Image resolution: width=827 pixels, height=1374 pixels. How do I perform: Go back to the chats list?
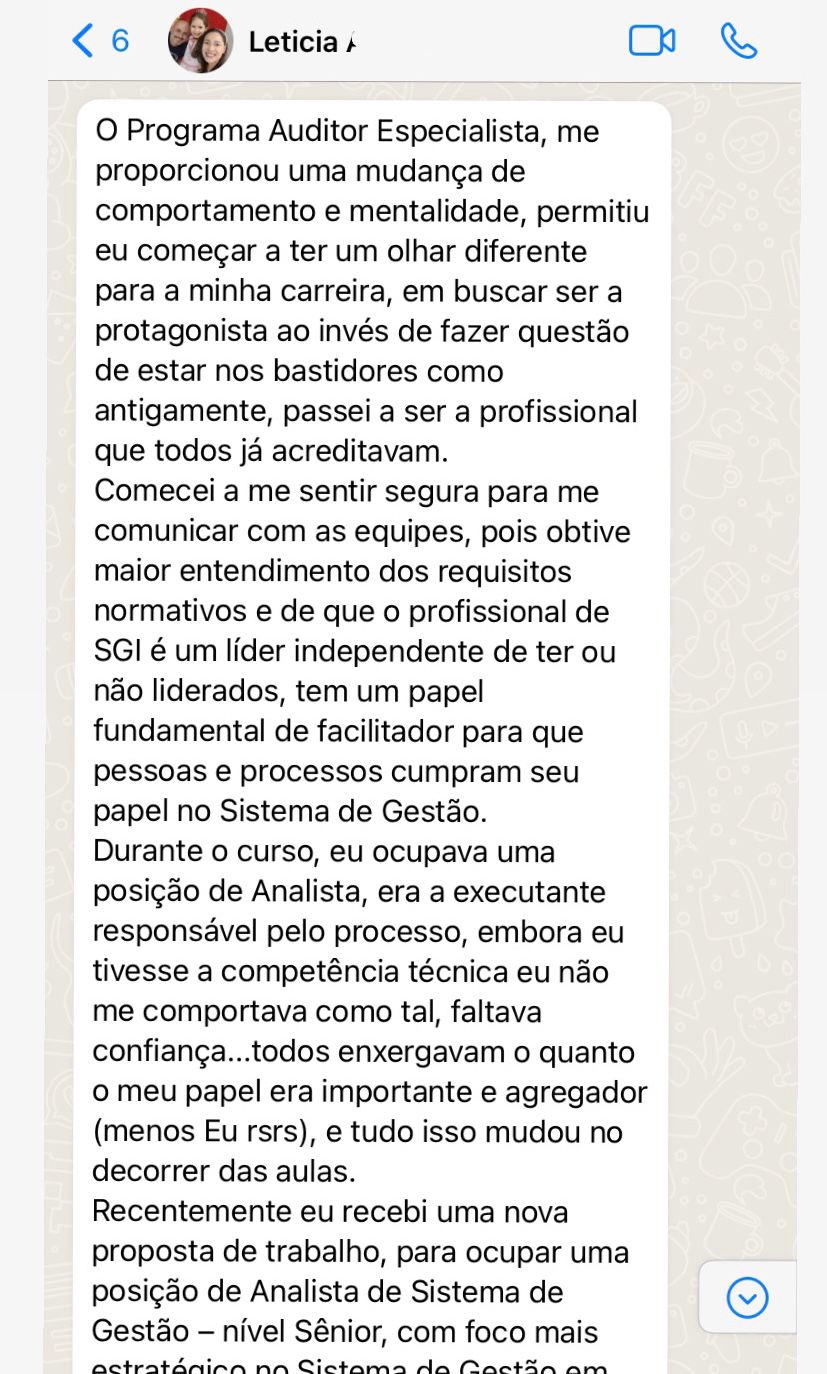(100, 41)
